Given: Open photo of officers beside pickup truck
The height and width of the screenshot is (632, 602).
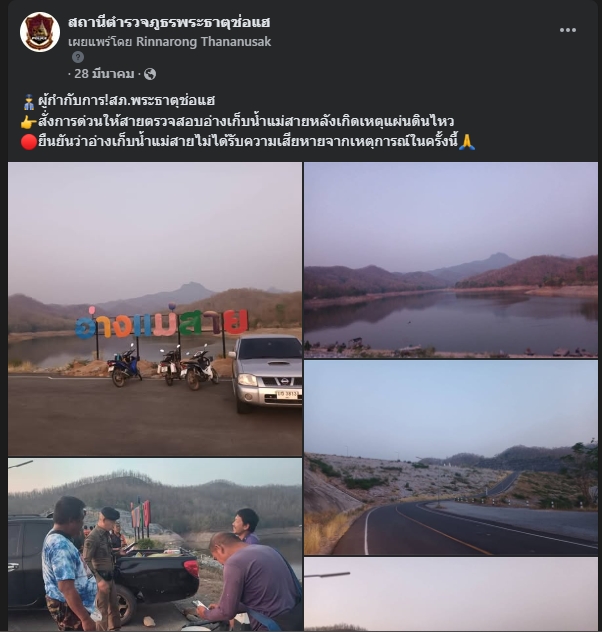Looking at the screenshot, I should [x=155, y=545].
